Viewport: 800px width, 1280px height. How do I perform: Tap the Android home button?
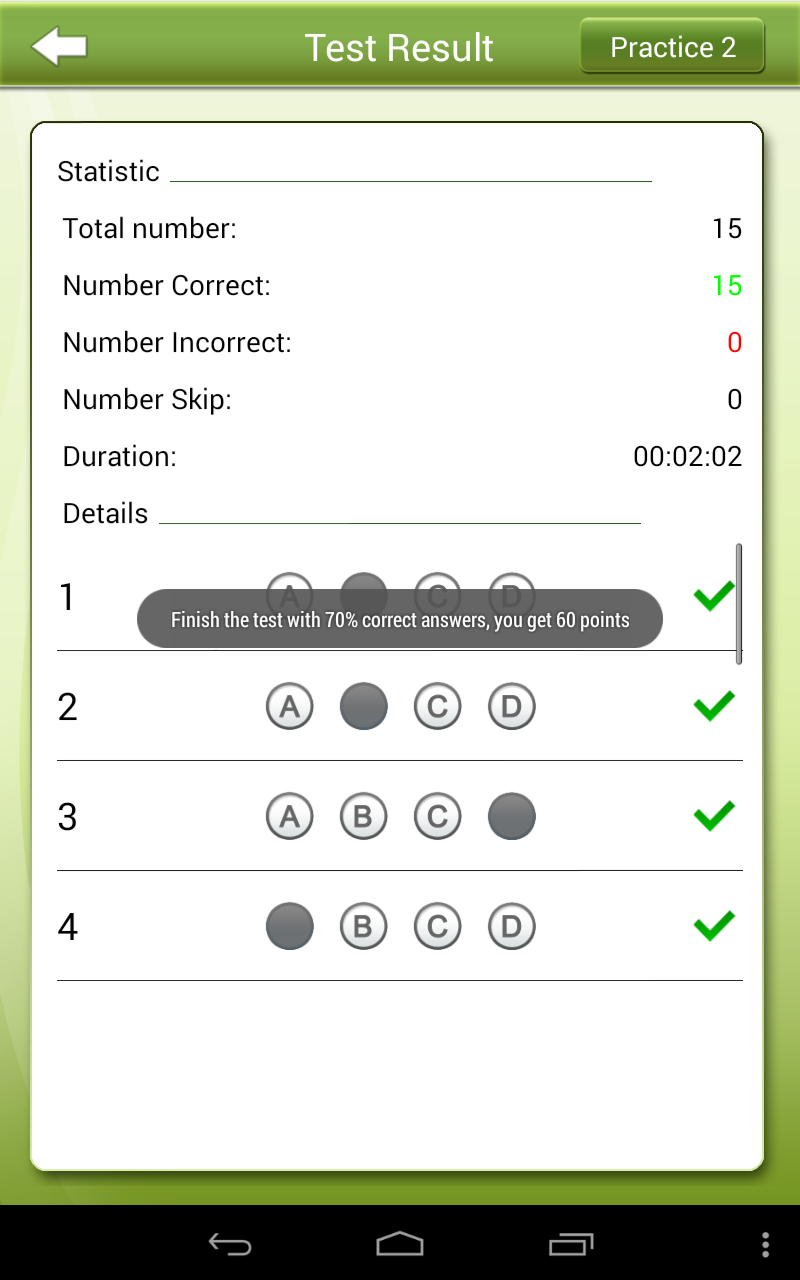(400, 1245)
